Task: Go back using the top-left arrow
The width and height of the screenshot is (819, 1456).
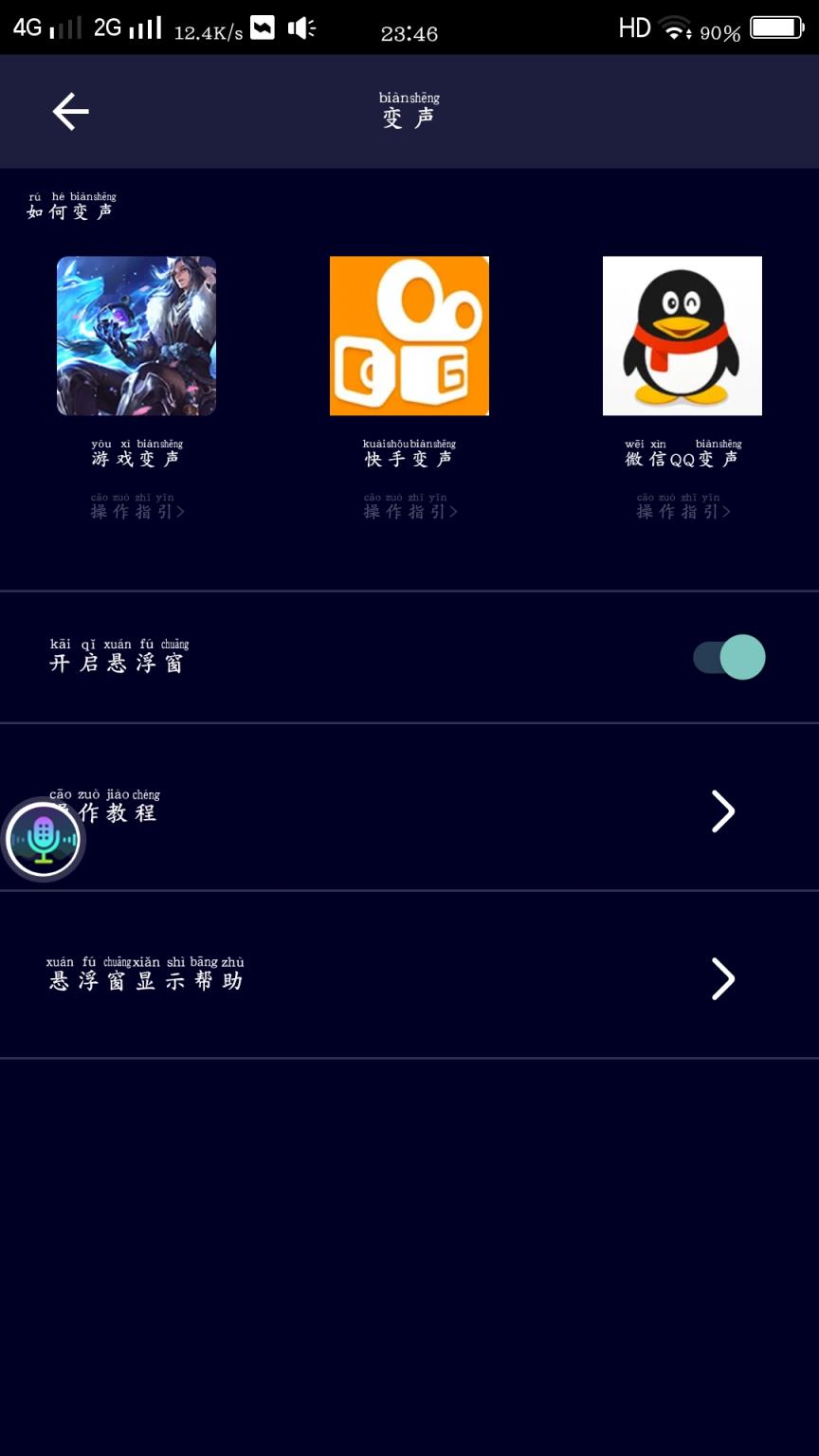Action: click(70, 112)
